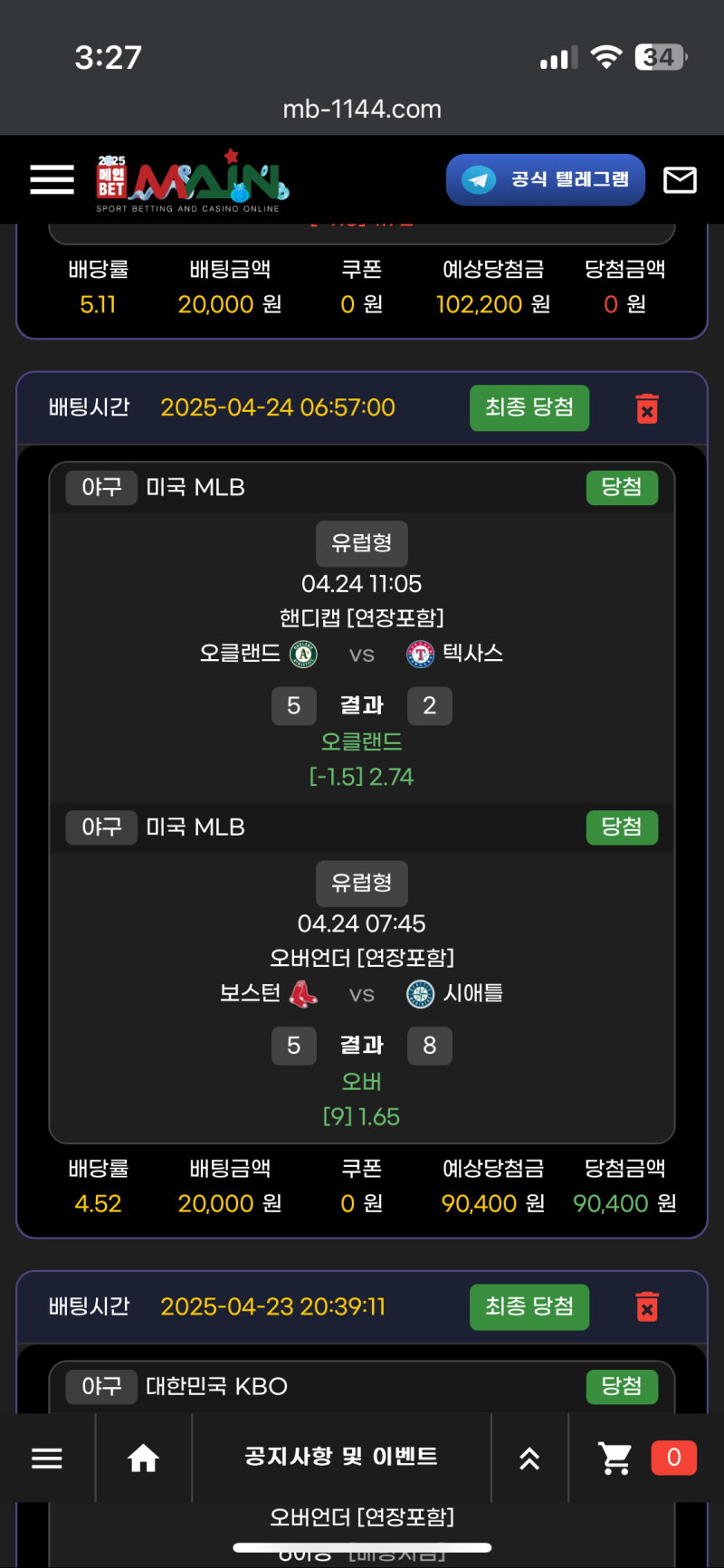This screenshot has height=1568, width=724.
Task: Open the messages envelope icon
Action: [680, 180]
